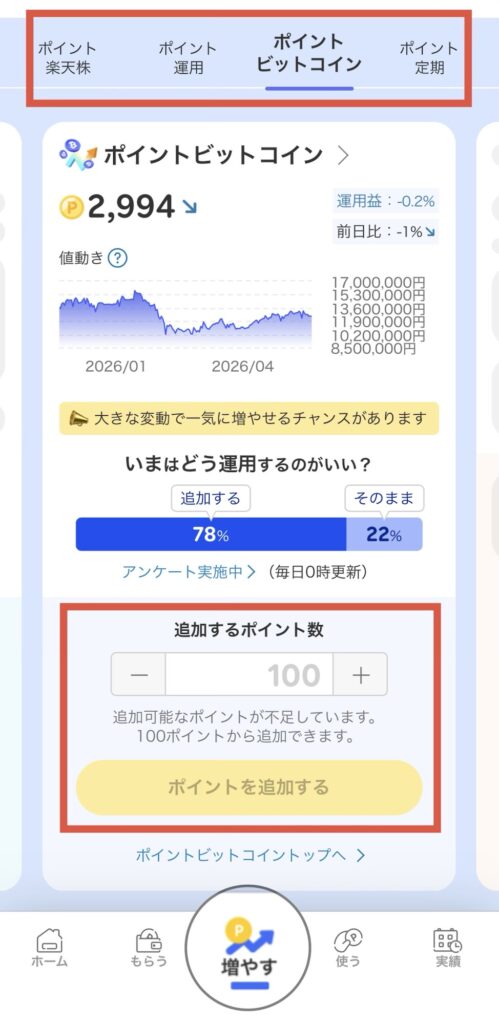
Task: Tap the points amount field showing 100
Action: [250, 675]
